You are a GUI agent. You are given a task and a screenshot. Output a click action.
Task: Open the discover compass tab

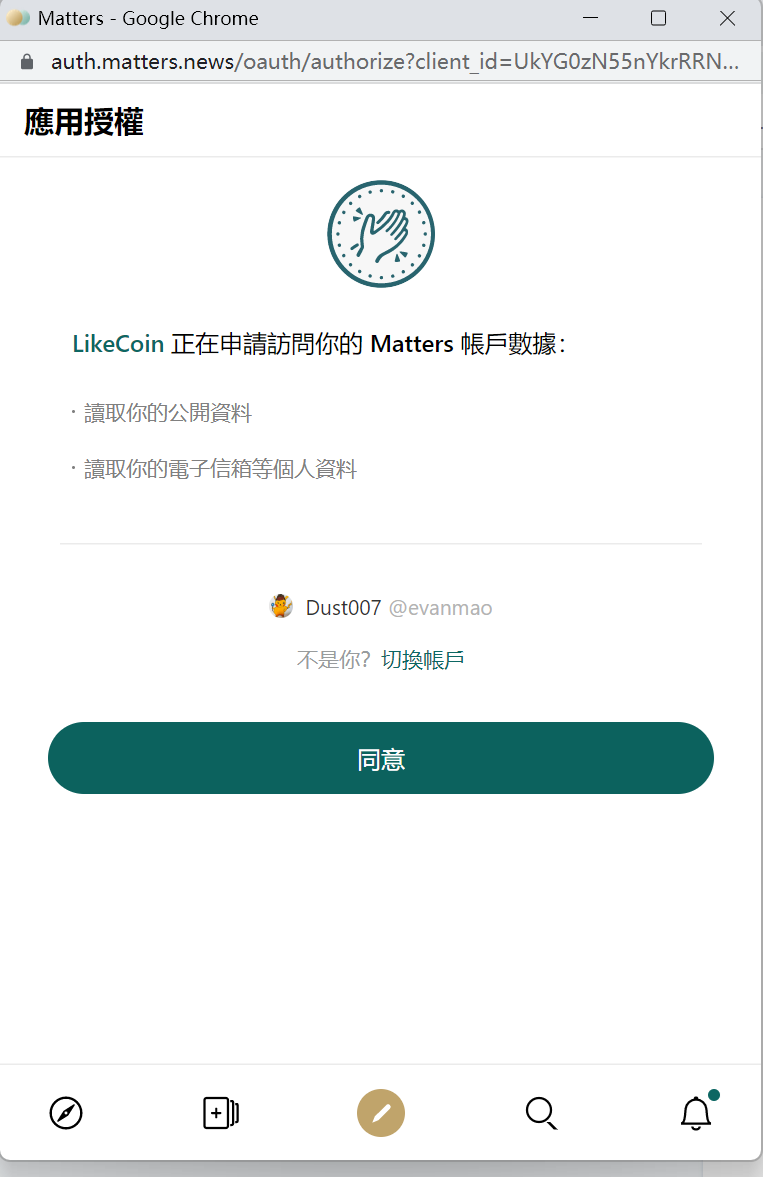[x=66, y=1113]
